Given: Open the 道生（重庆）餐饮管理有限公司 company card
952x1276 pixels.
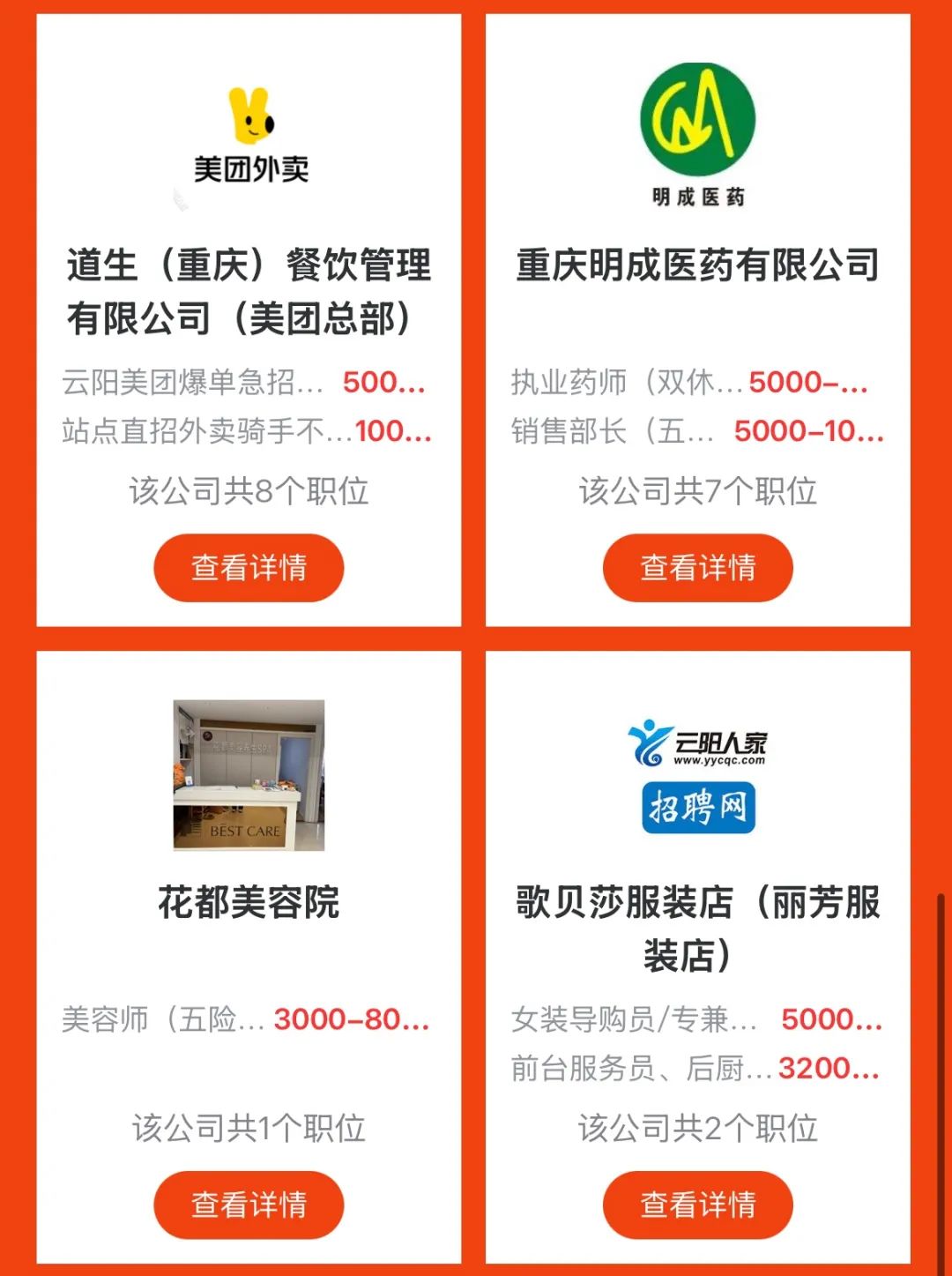Looking at the screenshot, I should (x=249, y=291).
